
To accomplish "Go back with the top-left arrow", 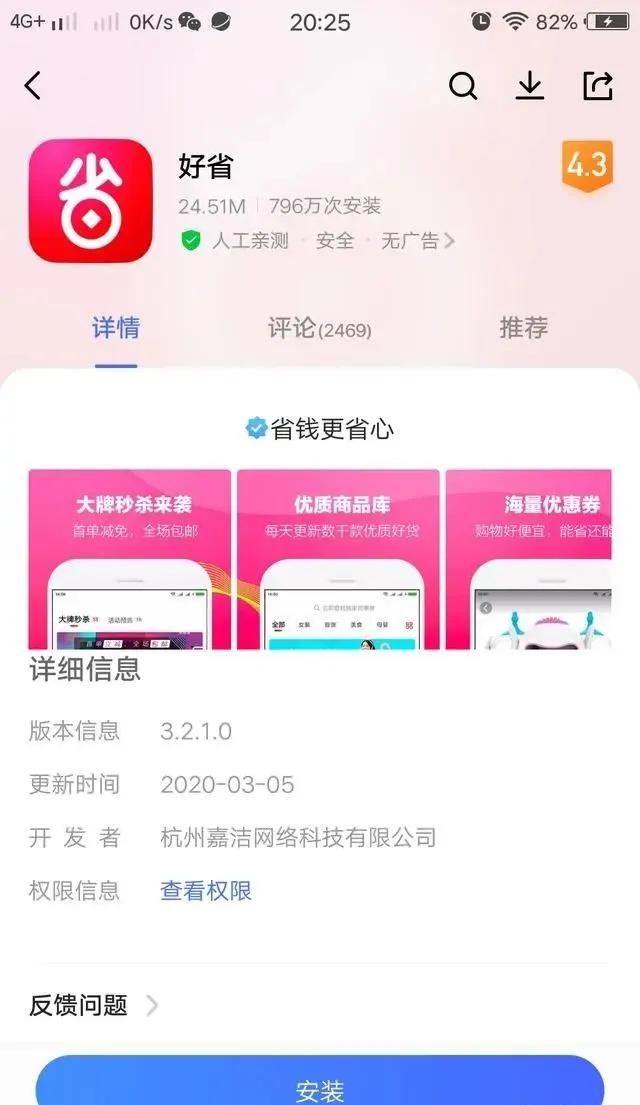I will (33, 86).
